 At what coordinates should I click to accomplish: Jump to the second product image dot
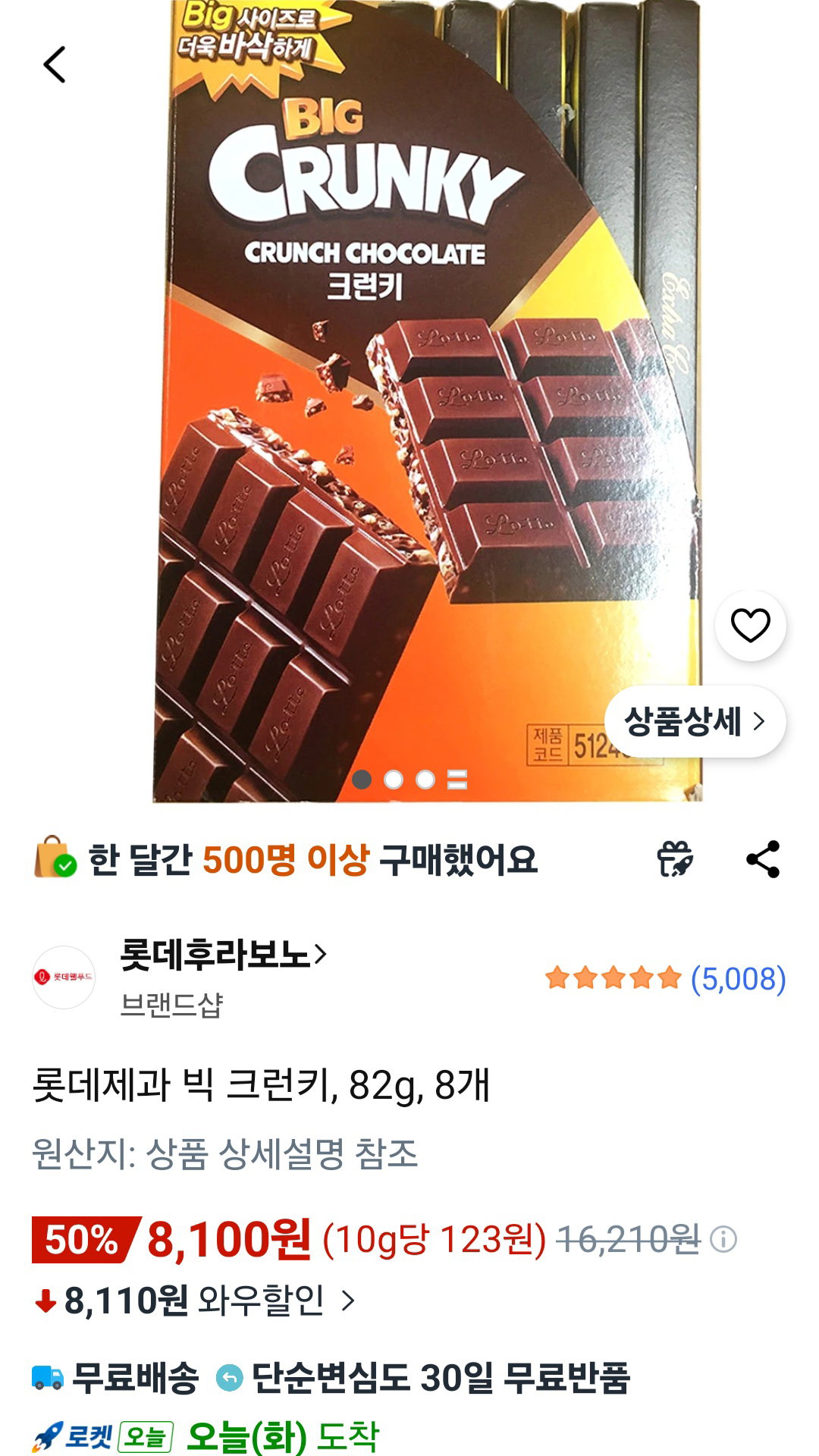[x=394, y=780]
